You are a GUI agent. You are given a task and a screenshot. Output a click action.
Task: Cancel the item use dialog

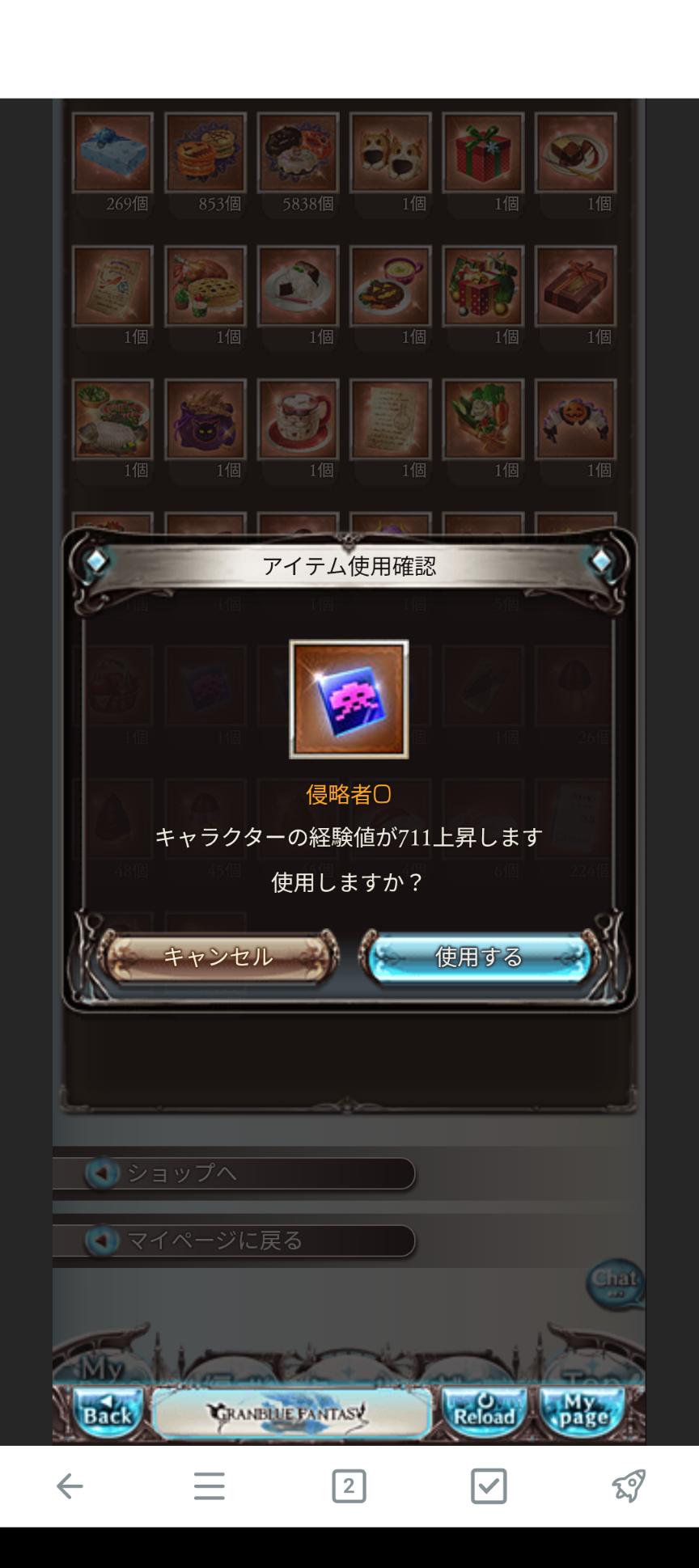(x=218, y=957)
